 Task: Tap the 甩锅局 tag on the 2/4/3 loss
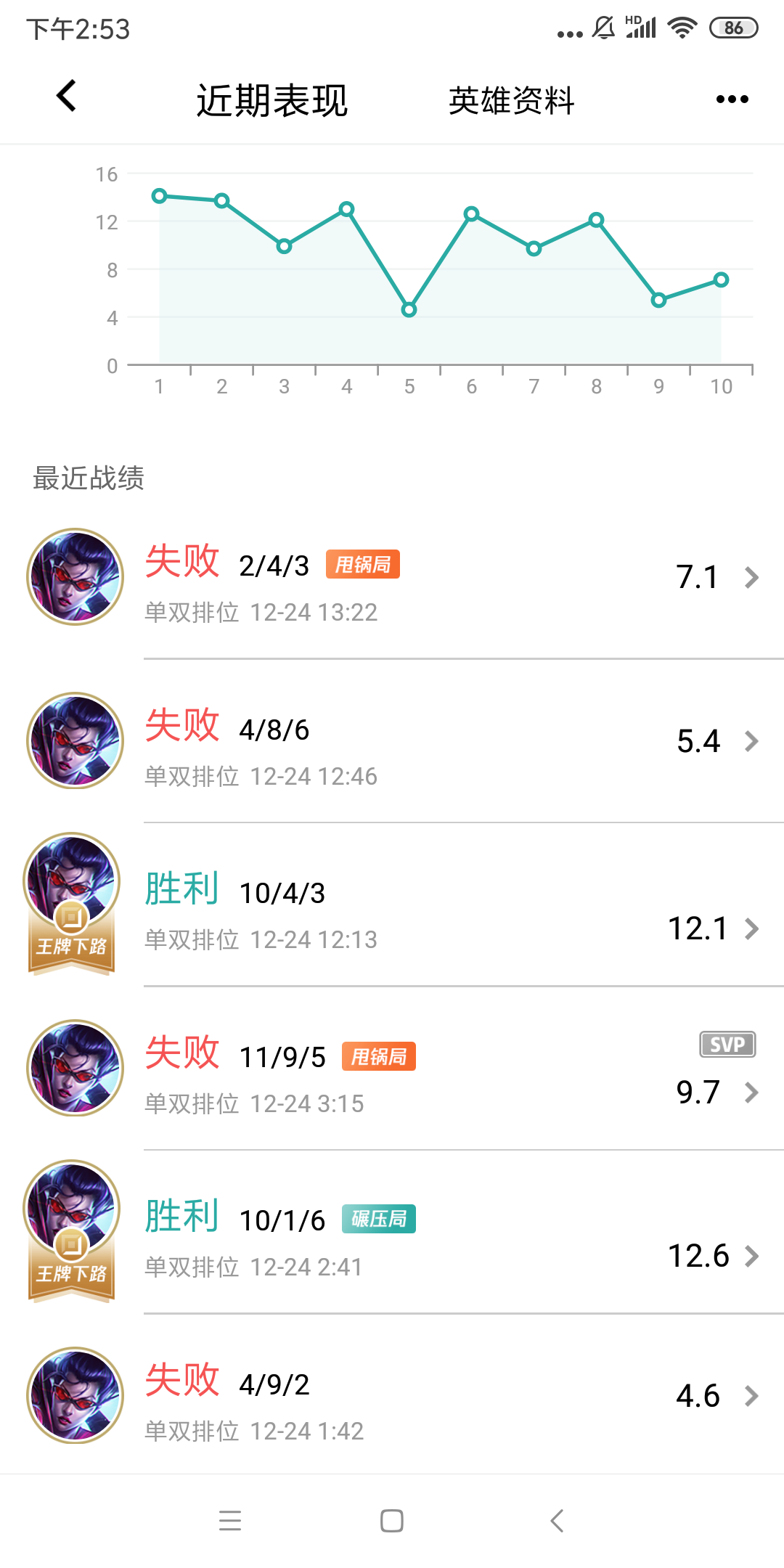tap(367, 563)
